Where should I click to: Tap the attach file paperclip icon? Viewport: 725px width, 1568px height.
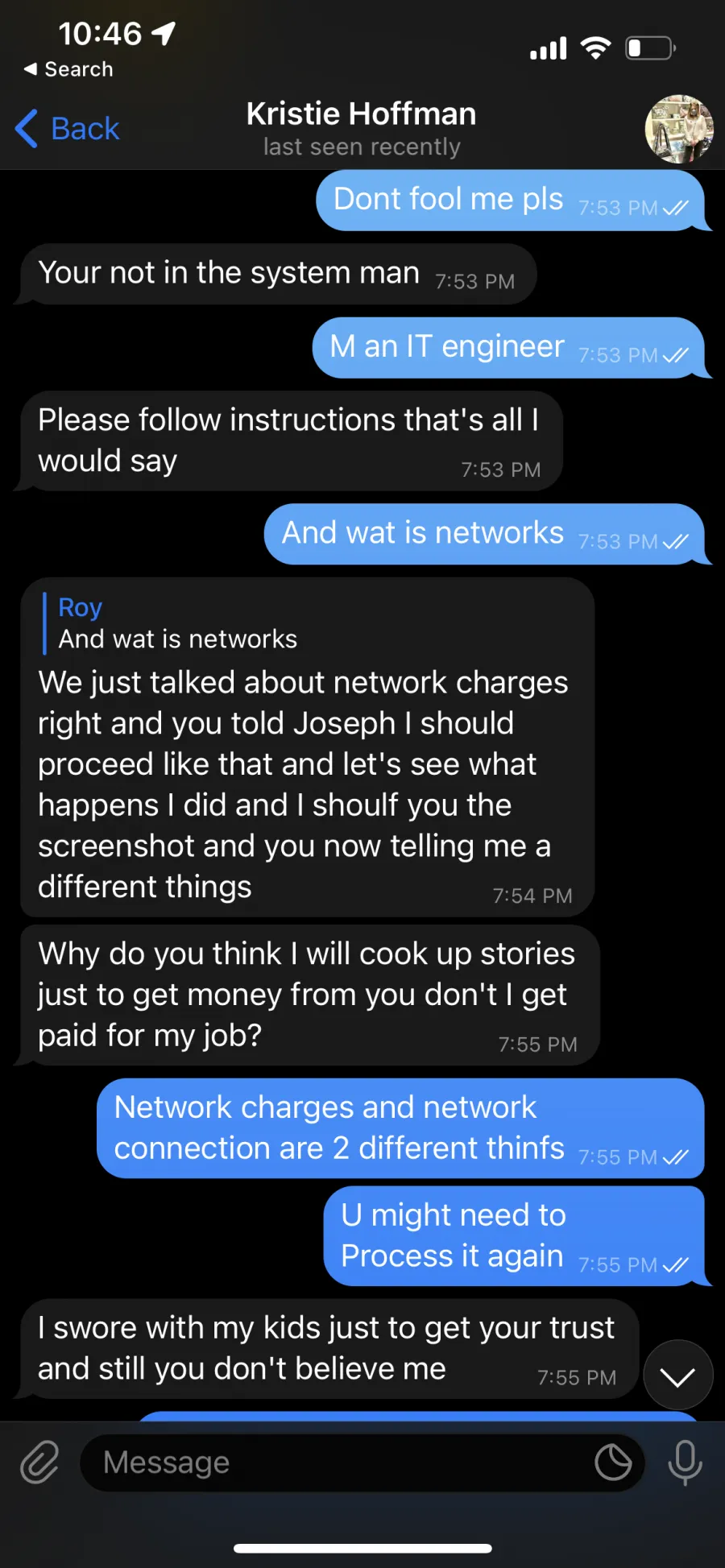39,1462
